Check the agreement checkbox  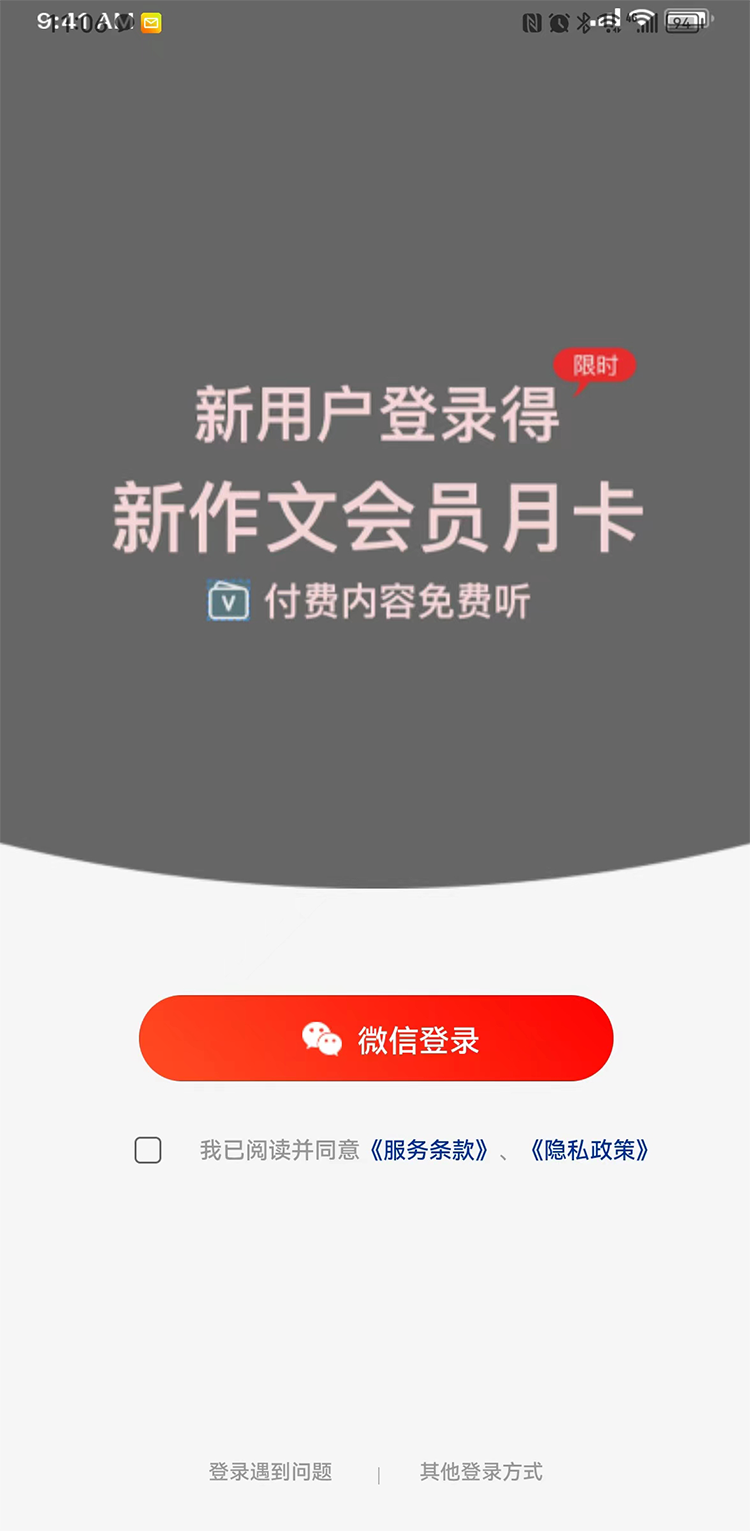148,1150
